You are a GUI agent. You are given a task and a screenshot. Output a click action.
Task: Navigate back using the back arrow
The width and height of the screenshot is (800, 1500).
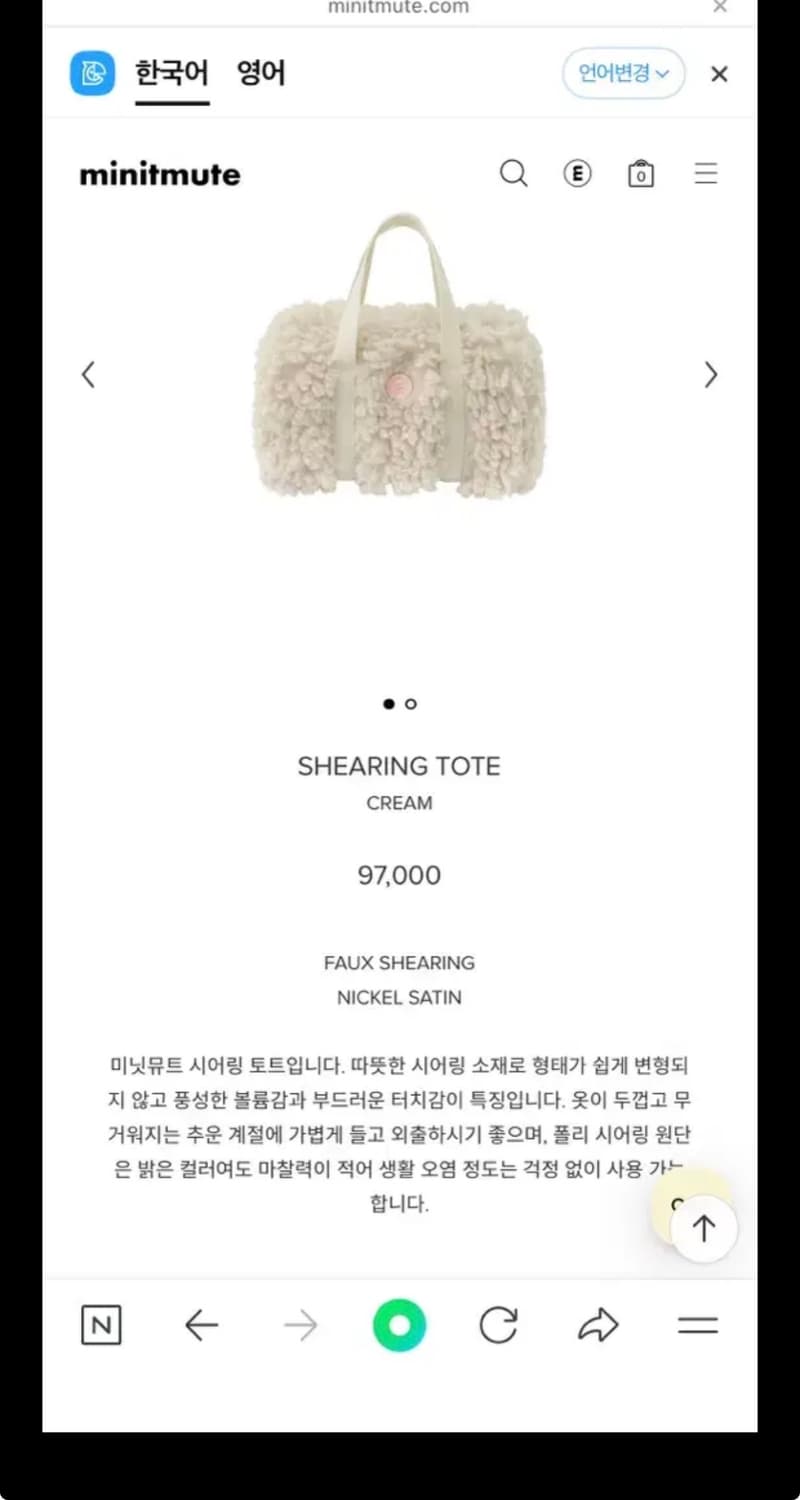(200, 1324)
